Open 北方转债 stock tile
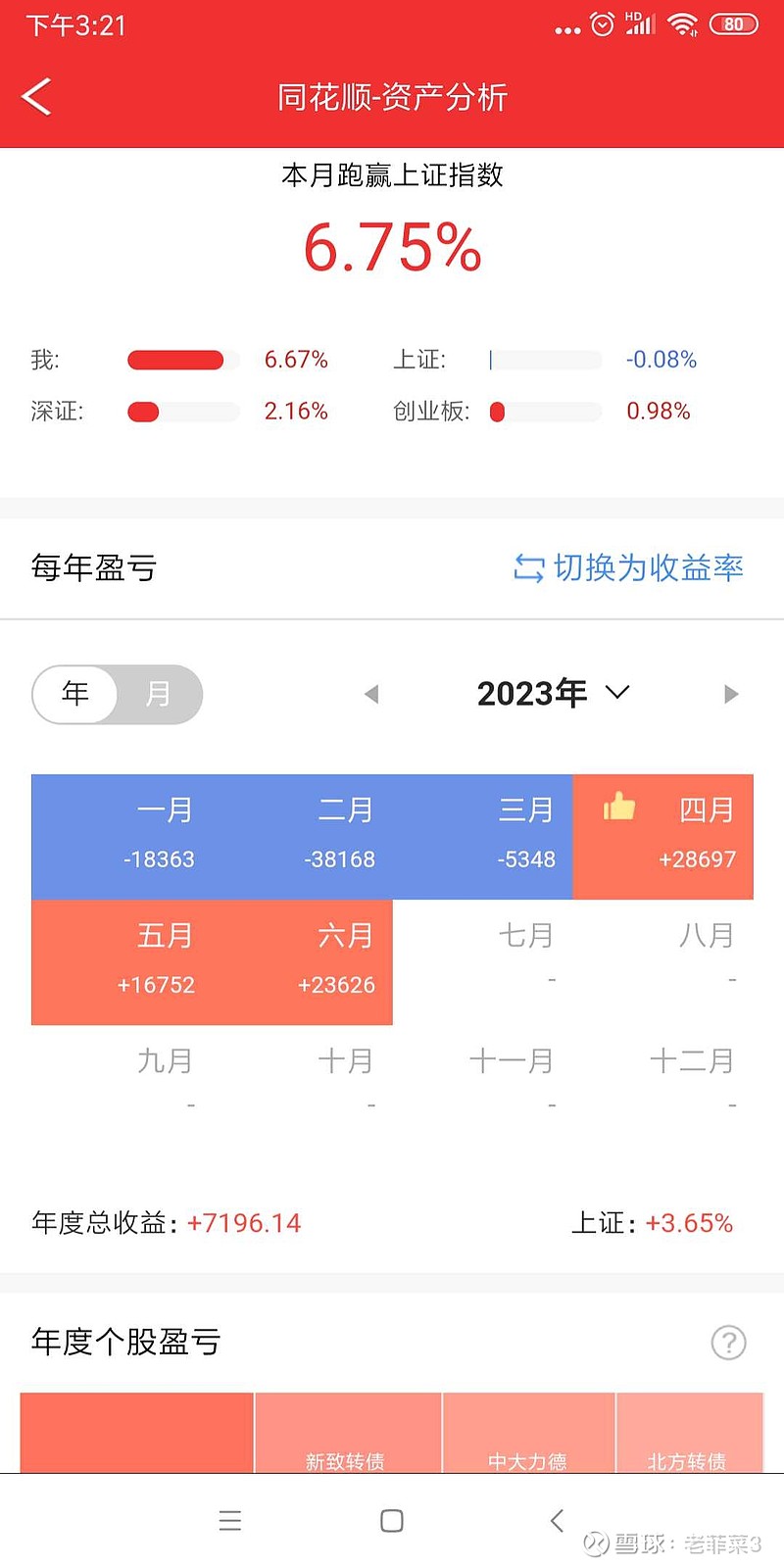Viewport: 784px width, 1568px height. click(690, 1433)
